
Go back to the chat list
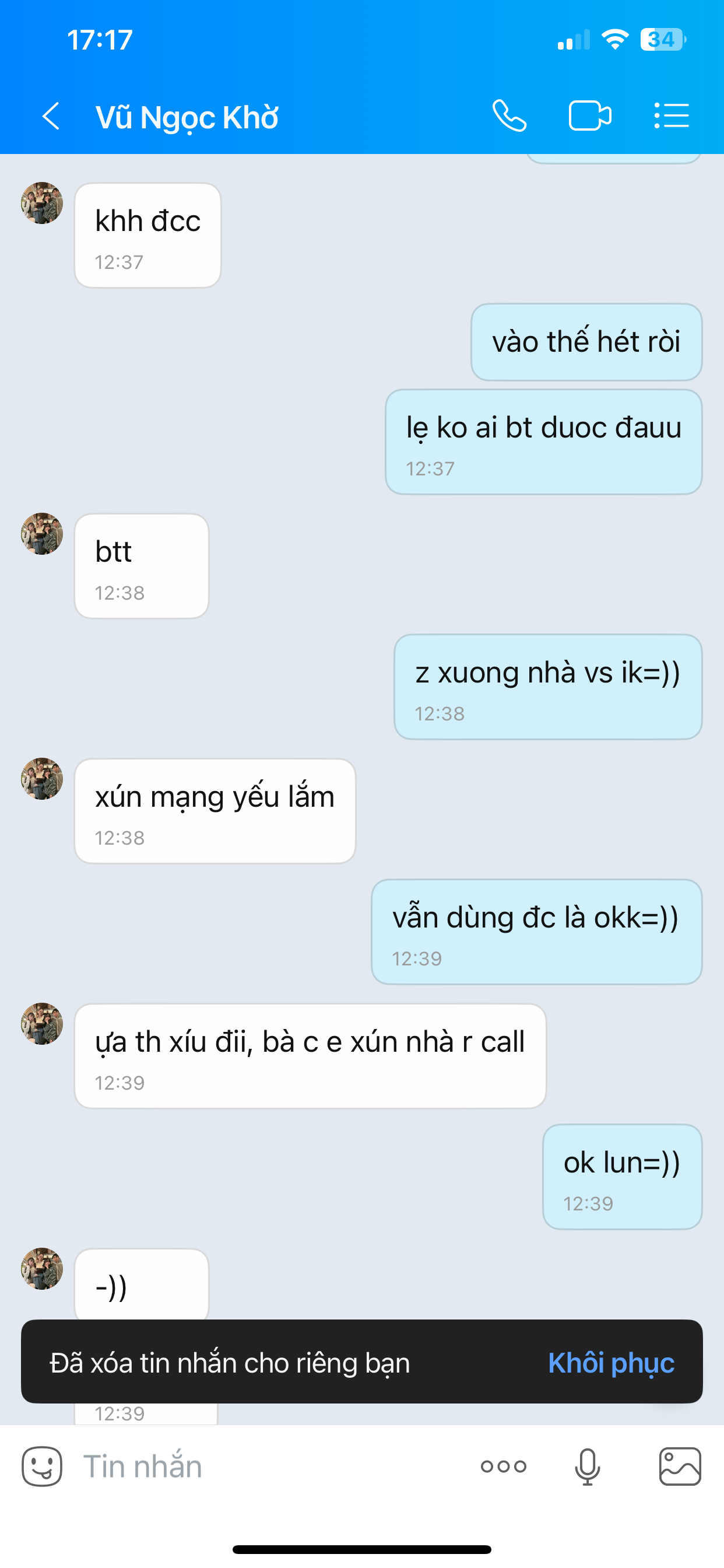tap(51, 116)
